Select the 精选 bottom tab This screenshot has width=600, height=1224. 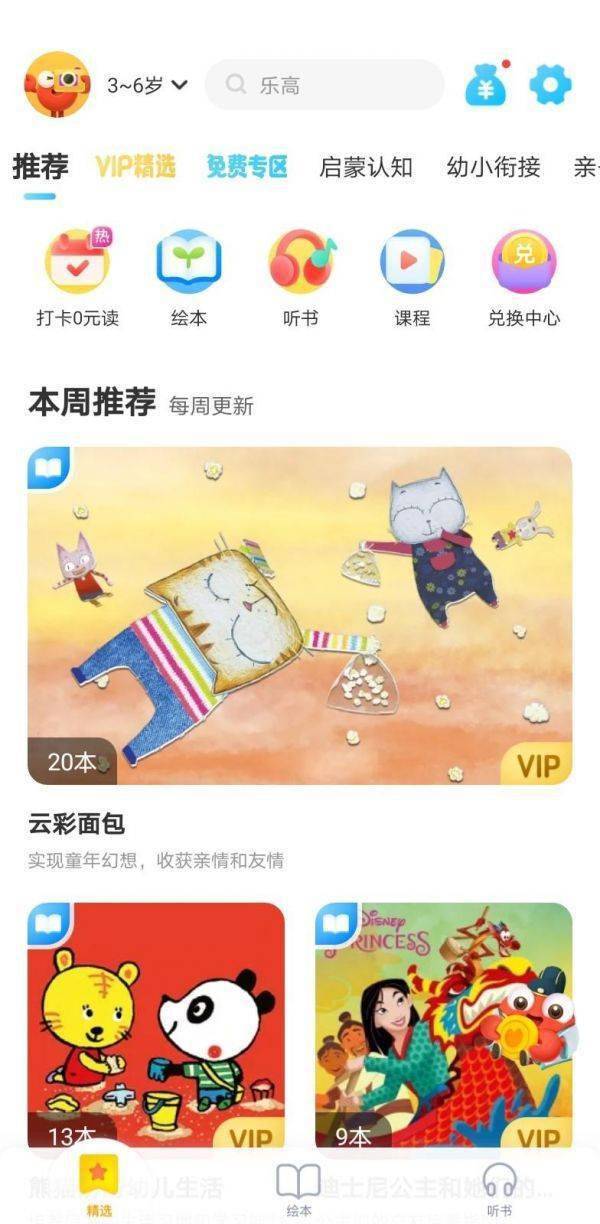99,1190
